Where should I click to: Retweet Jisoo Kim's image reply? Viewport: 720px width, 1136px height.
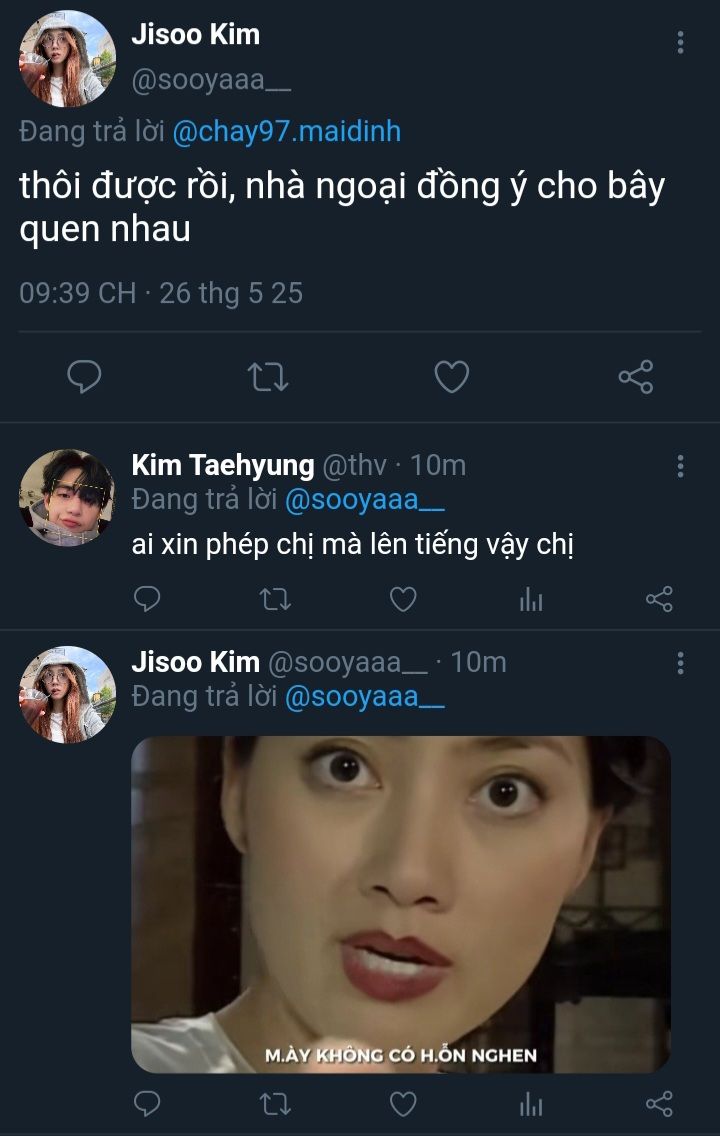tap(275, 1103)
